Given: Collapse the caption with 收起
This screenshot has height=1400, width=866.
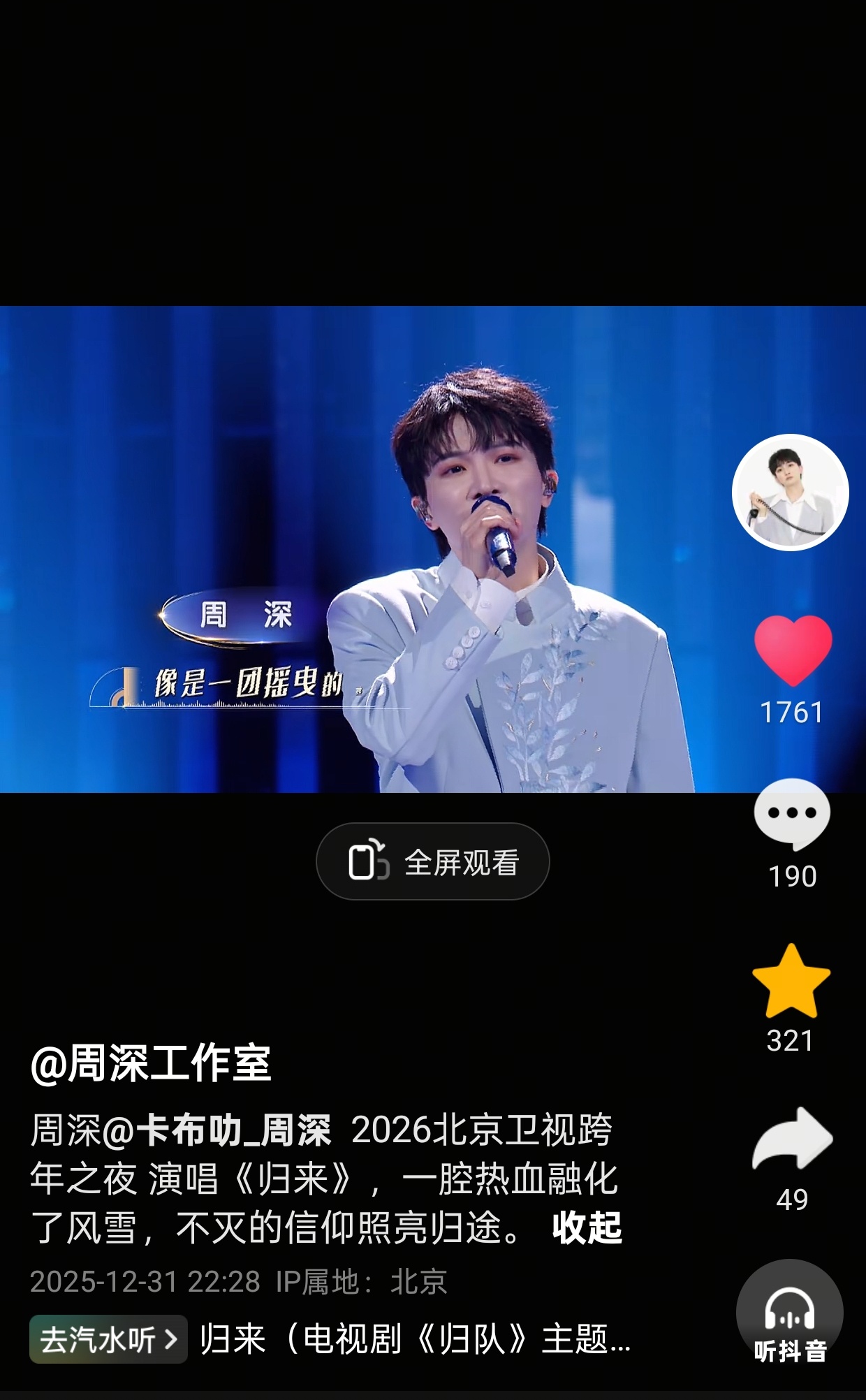Looking at the screenshot, I should click(587, 1227).
